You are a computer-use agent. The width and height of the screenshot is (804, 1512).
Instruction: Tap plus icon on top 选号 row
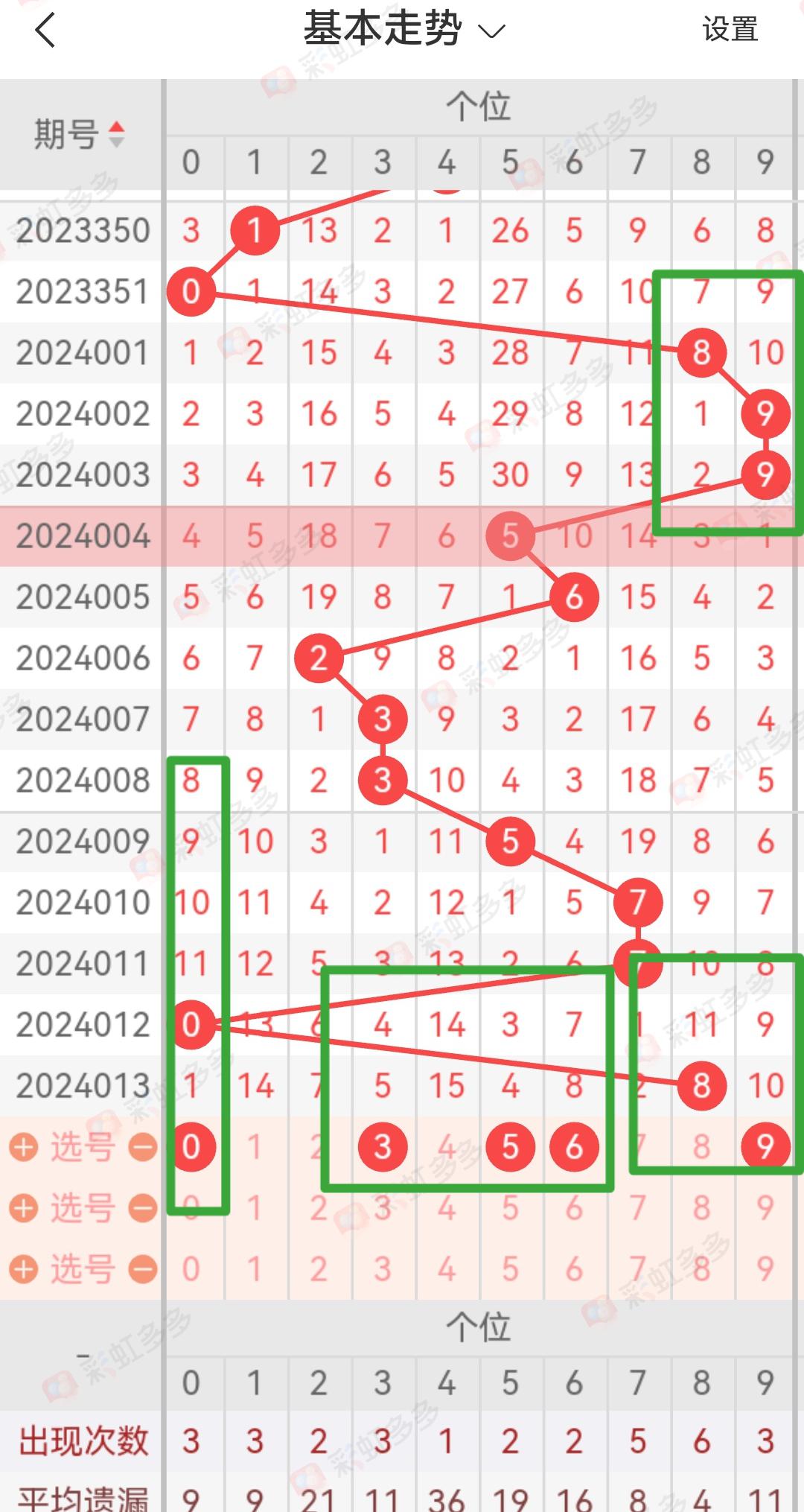coord(24,1147)
